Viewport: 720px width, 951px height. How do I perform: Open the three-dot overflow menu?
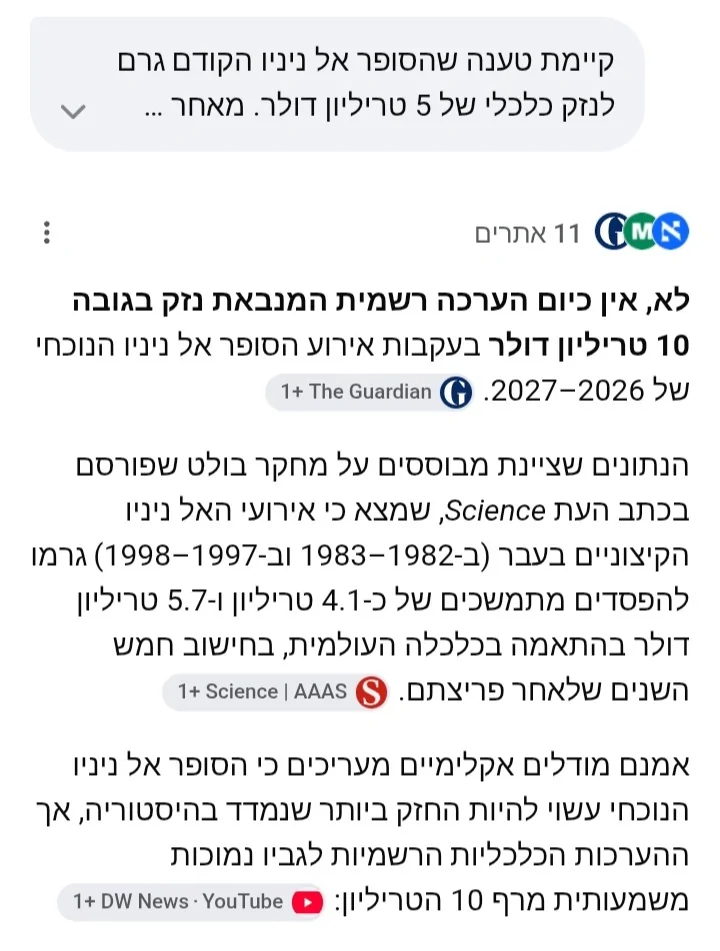point(47,233)
